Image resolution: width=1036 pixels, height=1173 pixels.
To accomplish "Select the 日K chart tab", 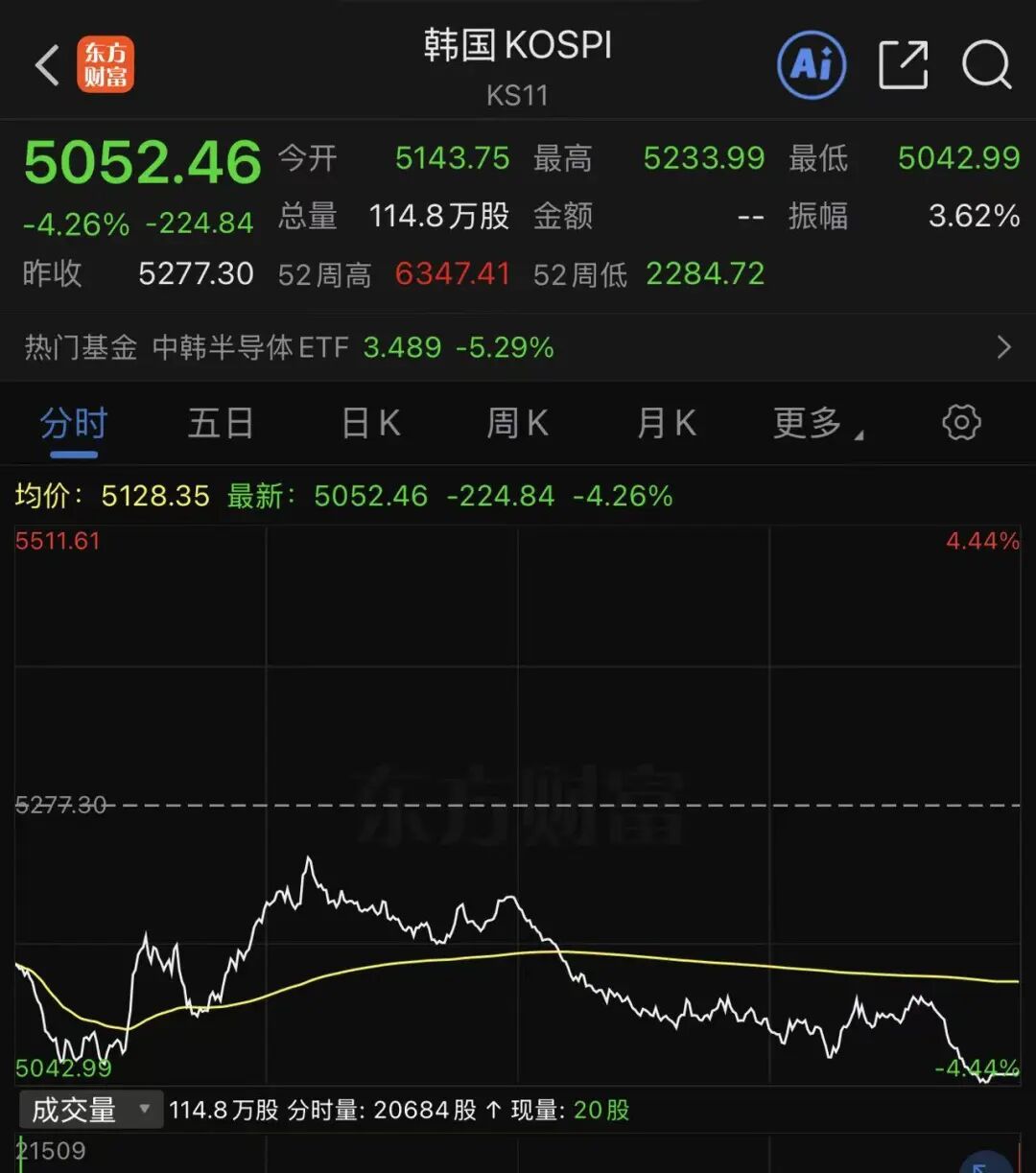I will coord(371,423).
